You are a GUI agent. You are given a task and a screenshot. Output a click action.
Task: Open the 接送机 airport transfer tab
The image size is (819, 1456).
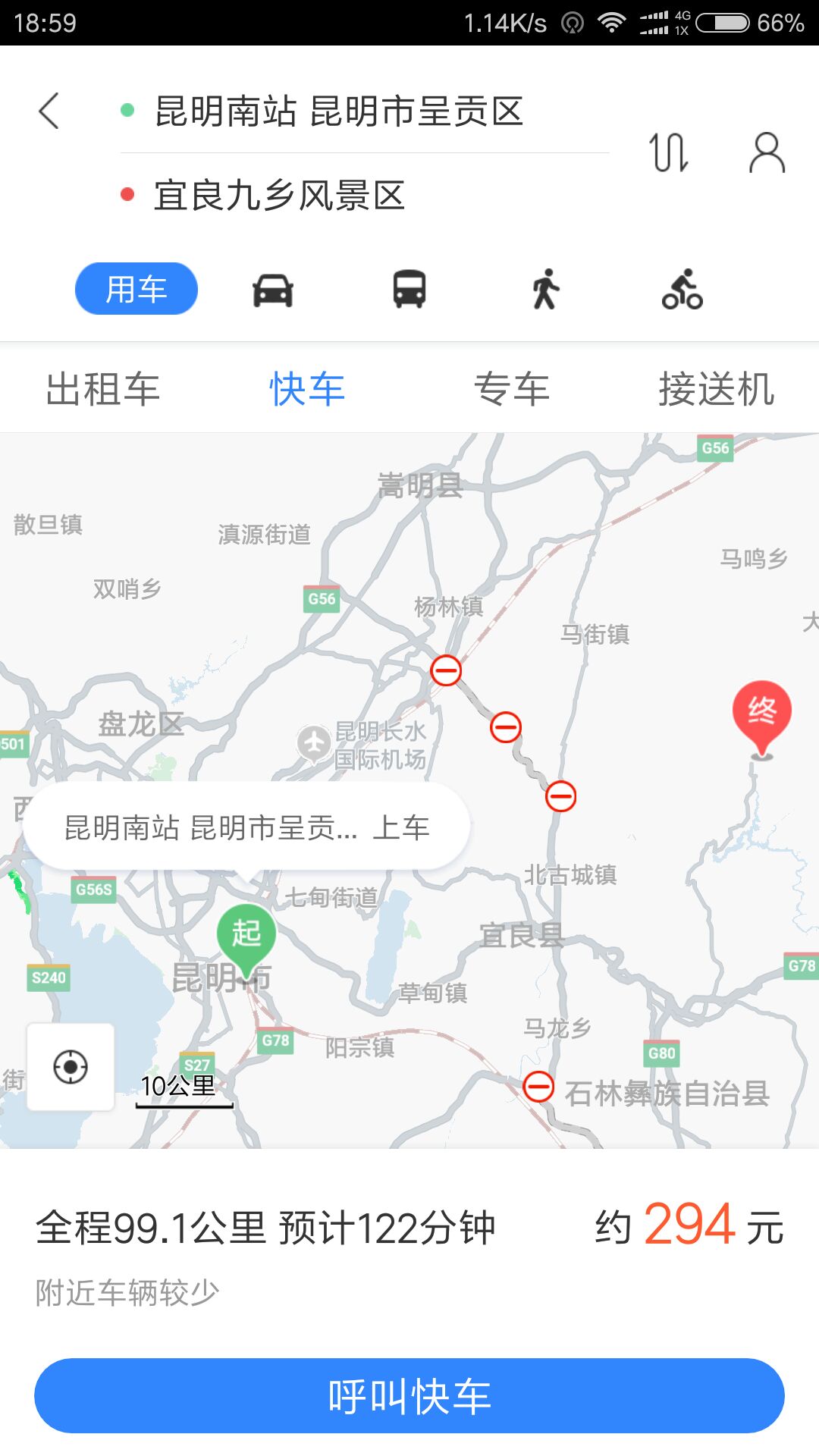716,390
